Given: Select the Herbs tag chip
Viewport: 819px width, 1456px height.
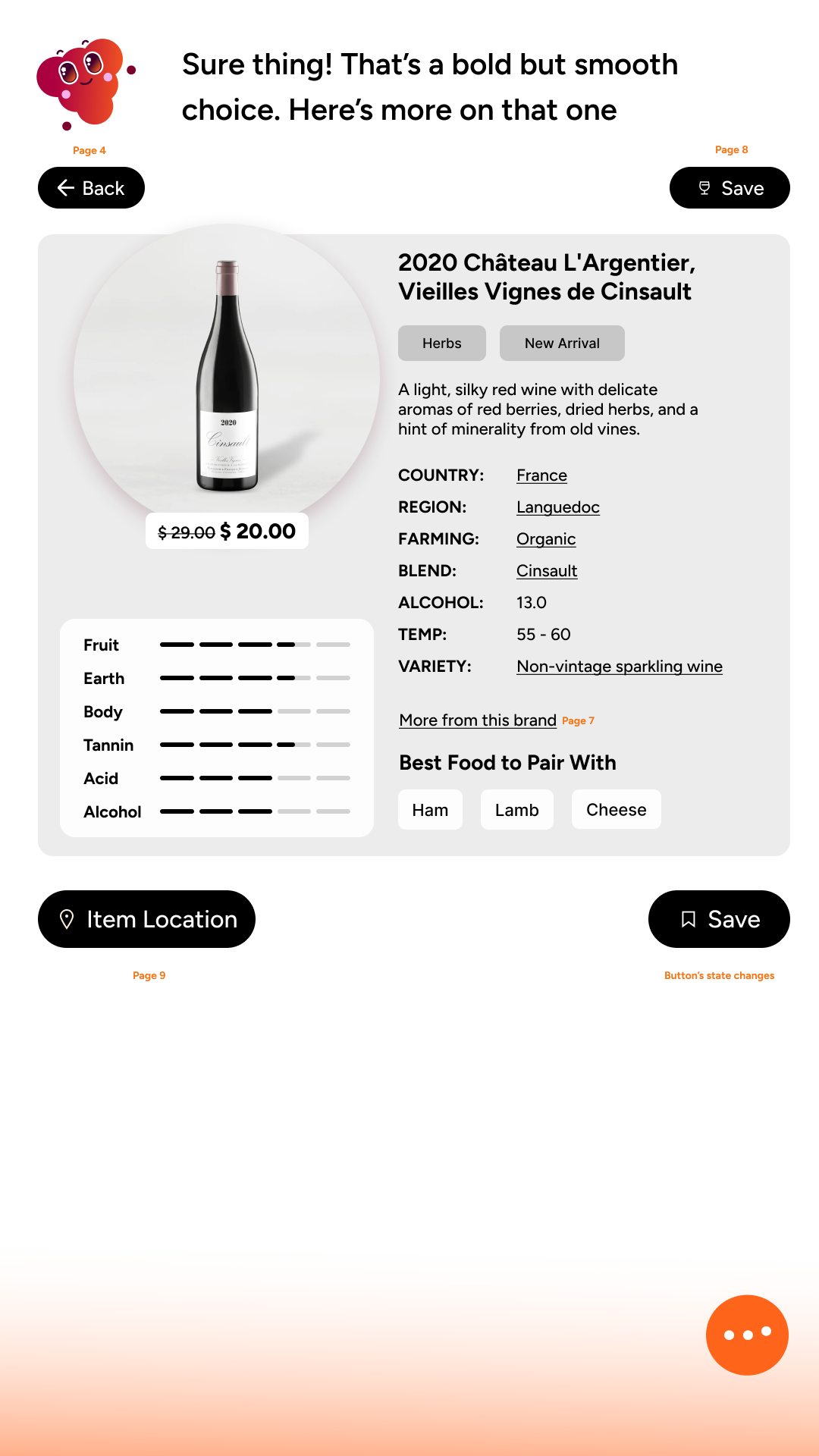Looking at the screenshot, I should coord(442,344).
